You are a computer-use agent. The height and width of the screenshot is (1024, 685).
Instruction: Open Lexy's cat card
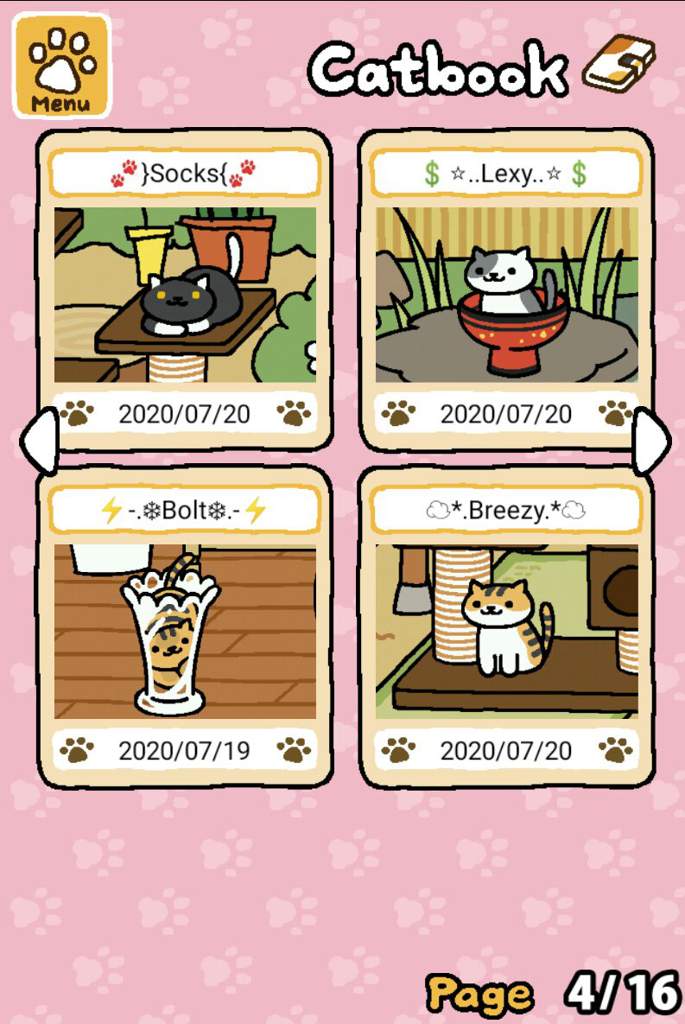pos(506,294)
